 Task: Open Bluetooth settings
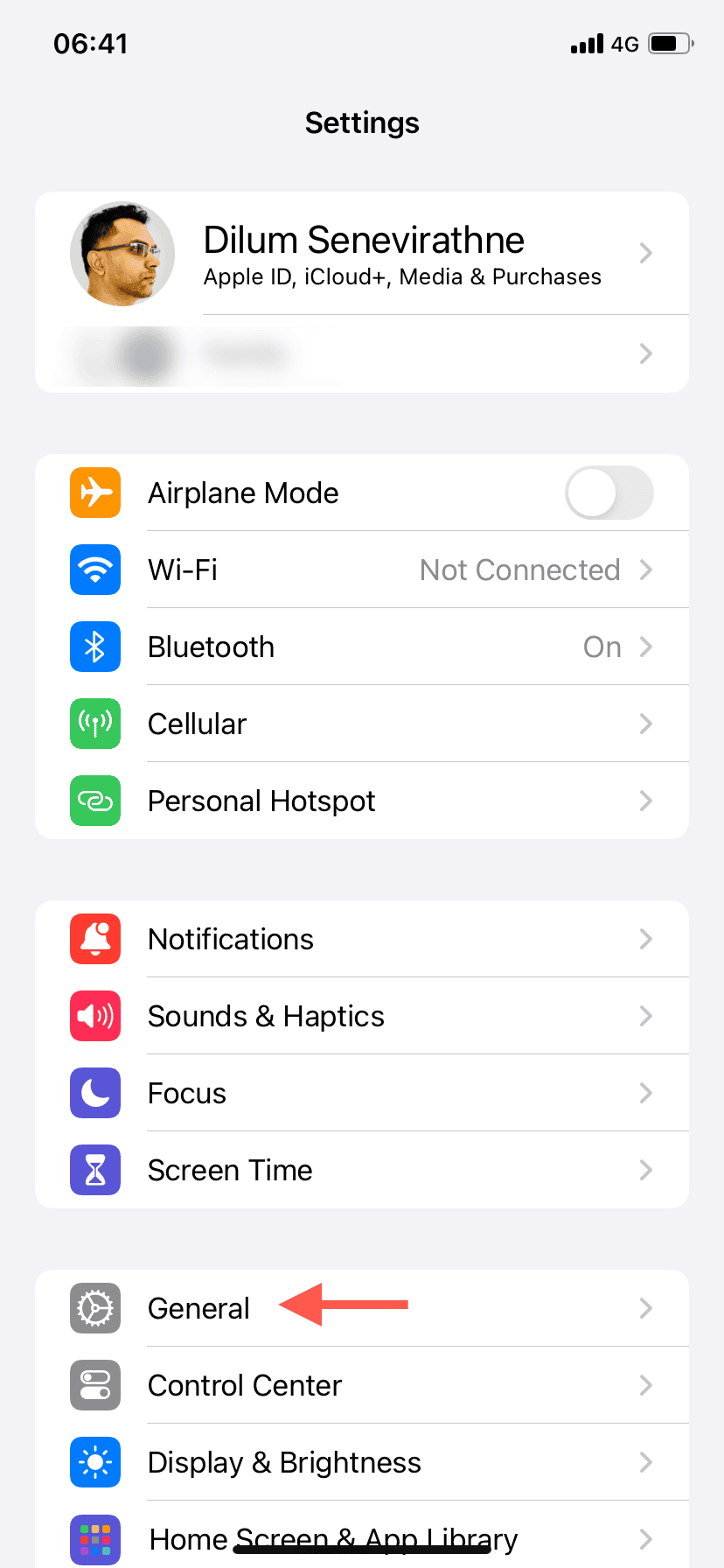coord(362,647)
